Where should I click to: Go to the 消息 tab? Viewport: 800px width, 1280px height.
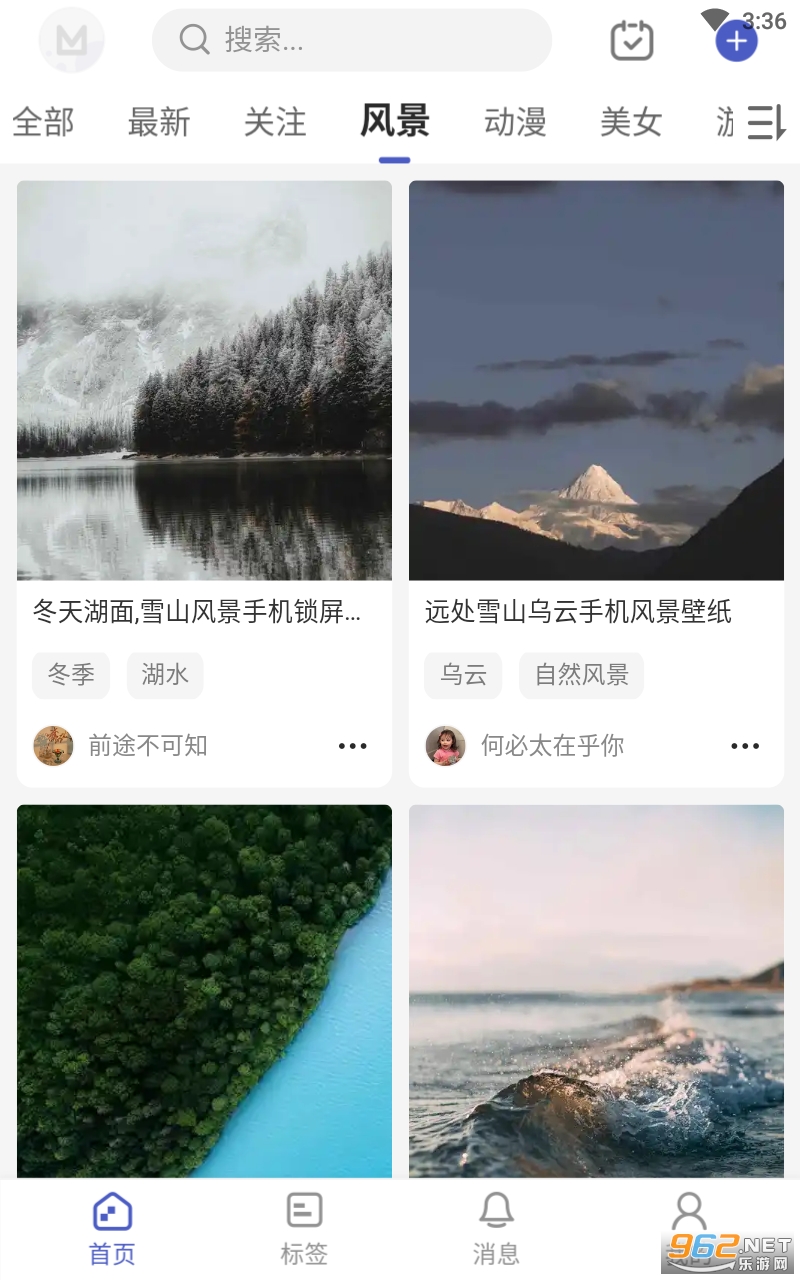point(496,1228)
